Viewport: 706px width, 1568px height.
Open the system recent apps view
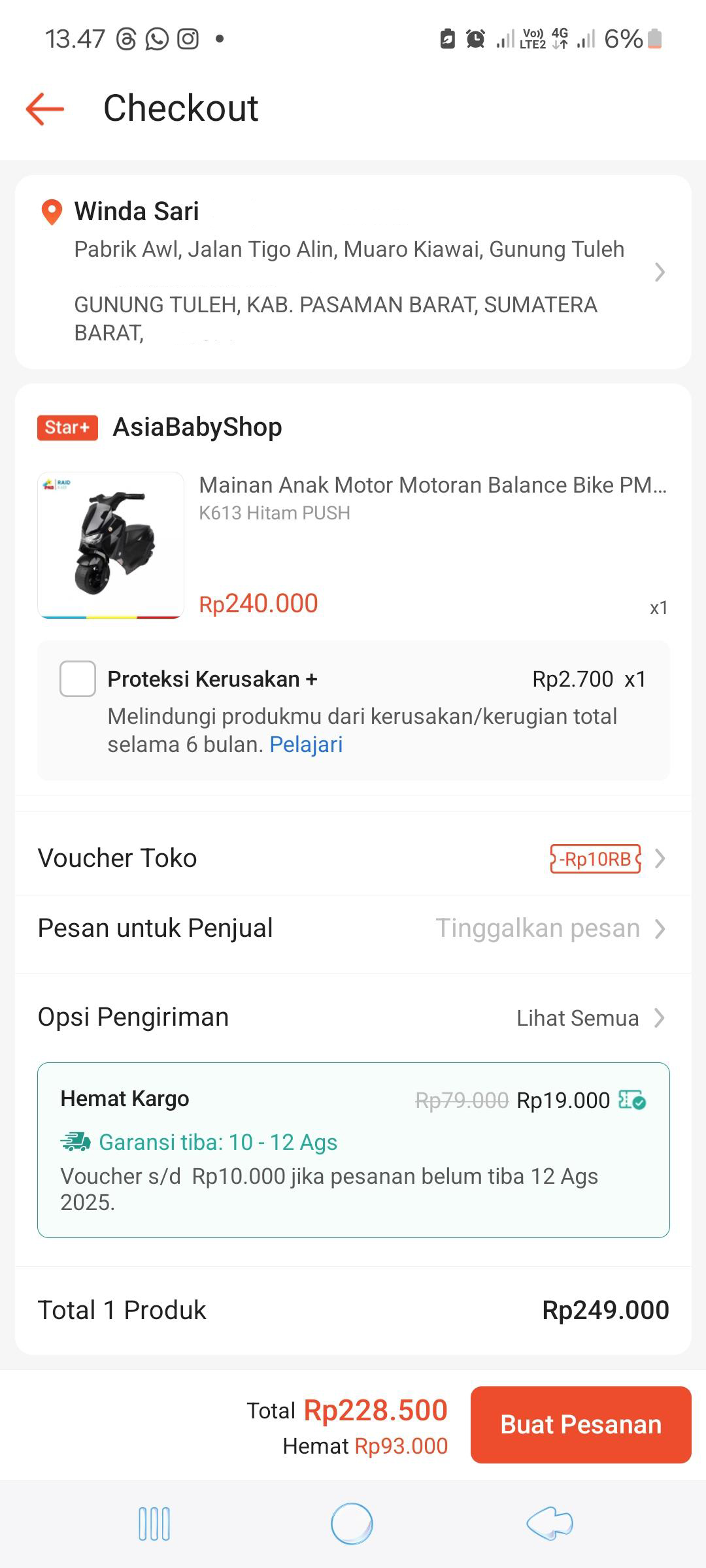[x=154, y=1524]
